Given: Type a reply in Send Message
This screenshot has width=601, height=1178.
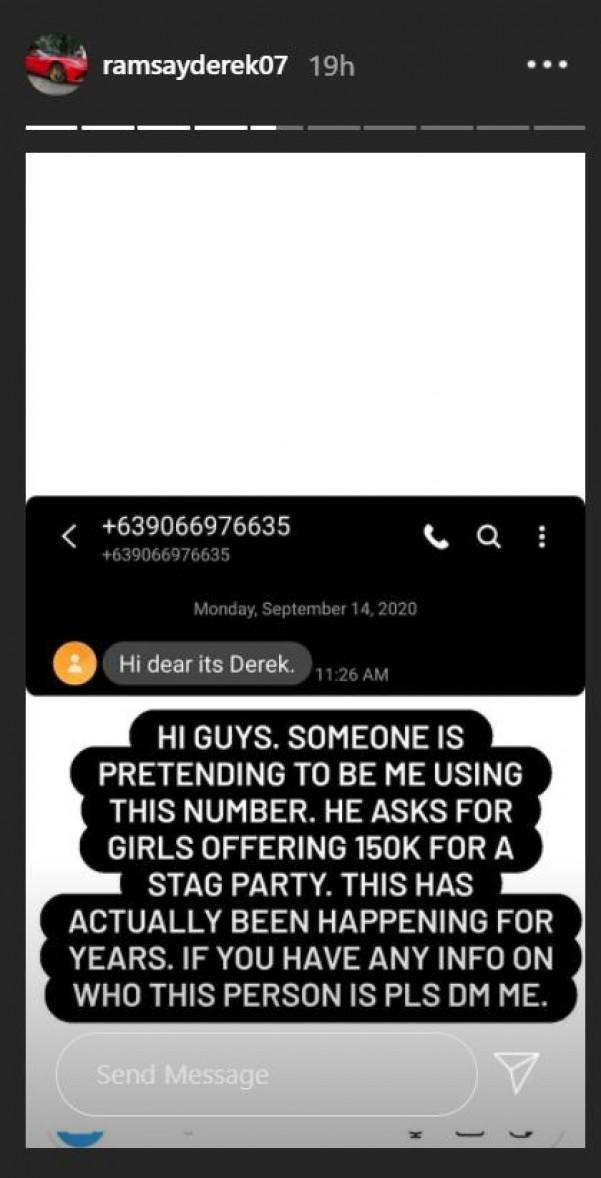Looking at the screenshot, I should (265, 1075).
